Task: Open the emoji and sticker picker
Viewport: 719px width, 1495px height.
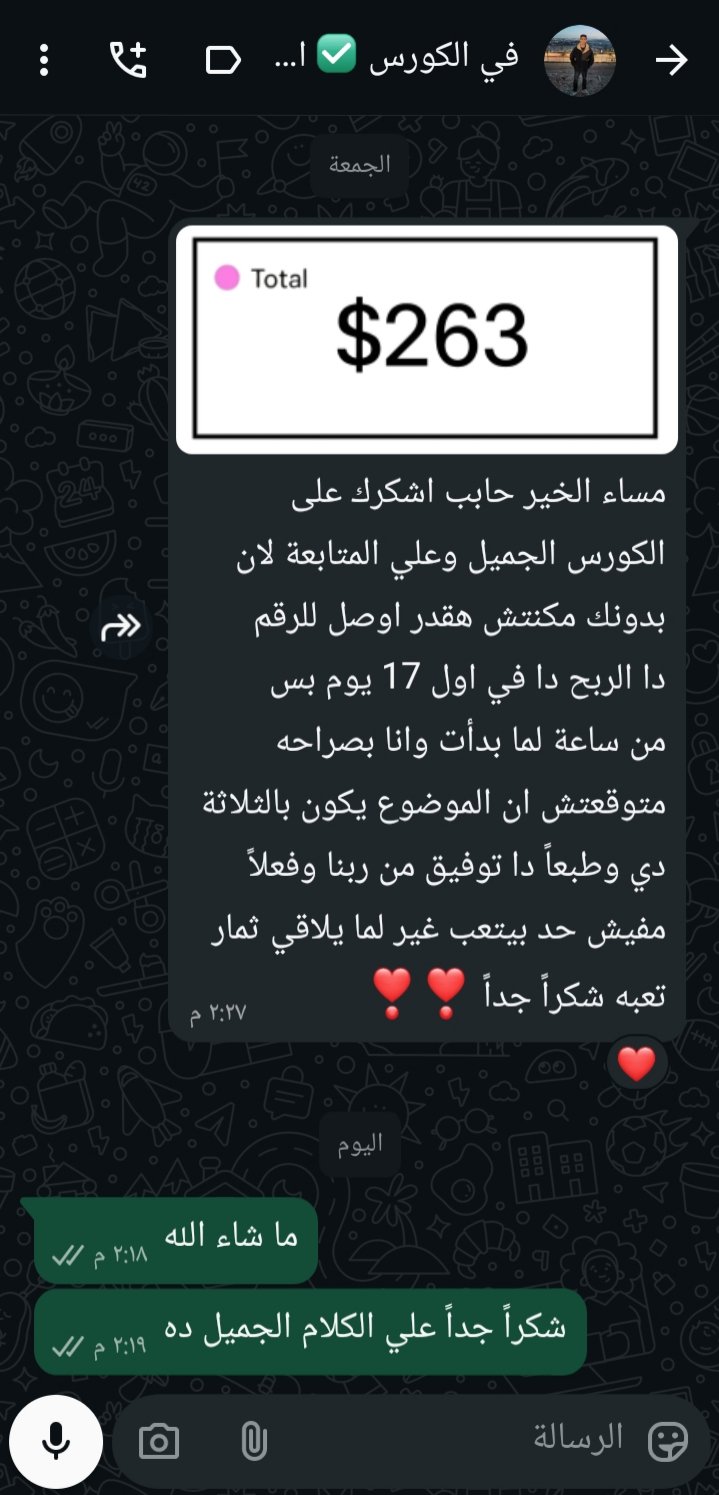Action: coord(668,1441)
